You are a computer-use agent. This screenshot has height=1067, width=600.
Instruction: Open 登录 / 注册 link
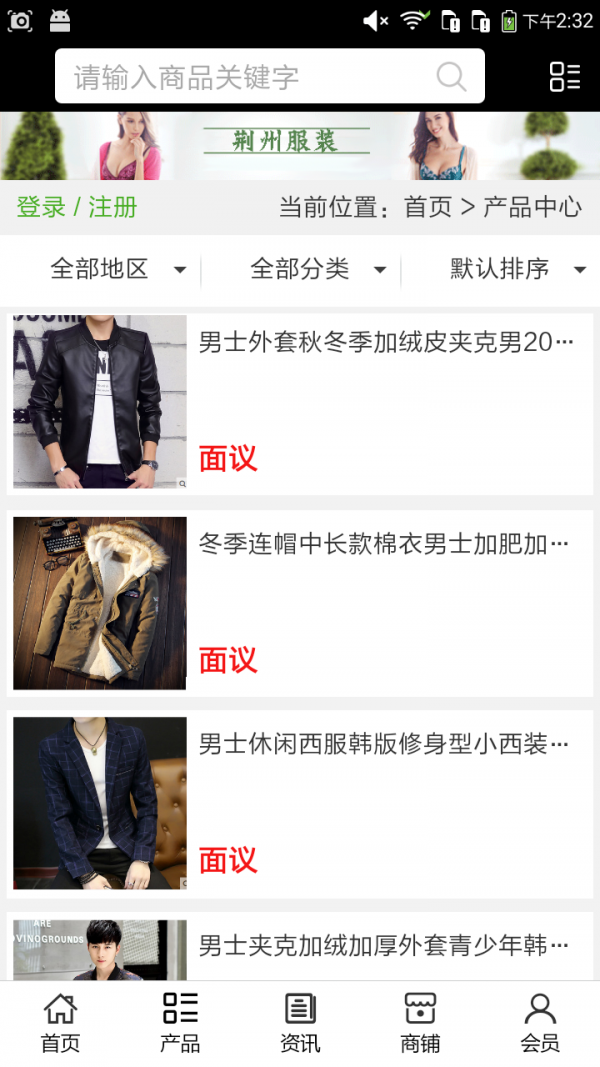(x=77, y=207)
